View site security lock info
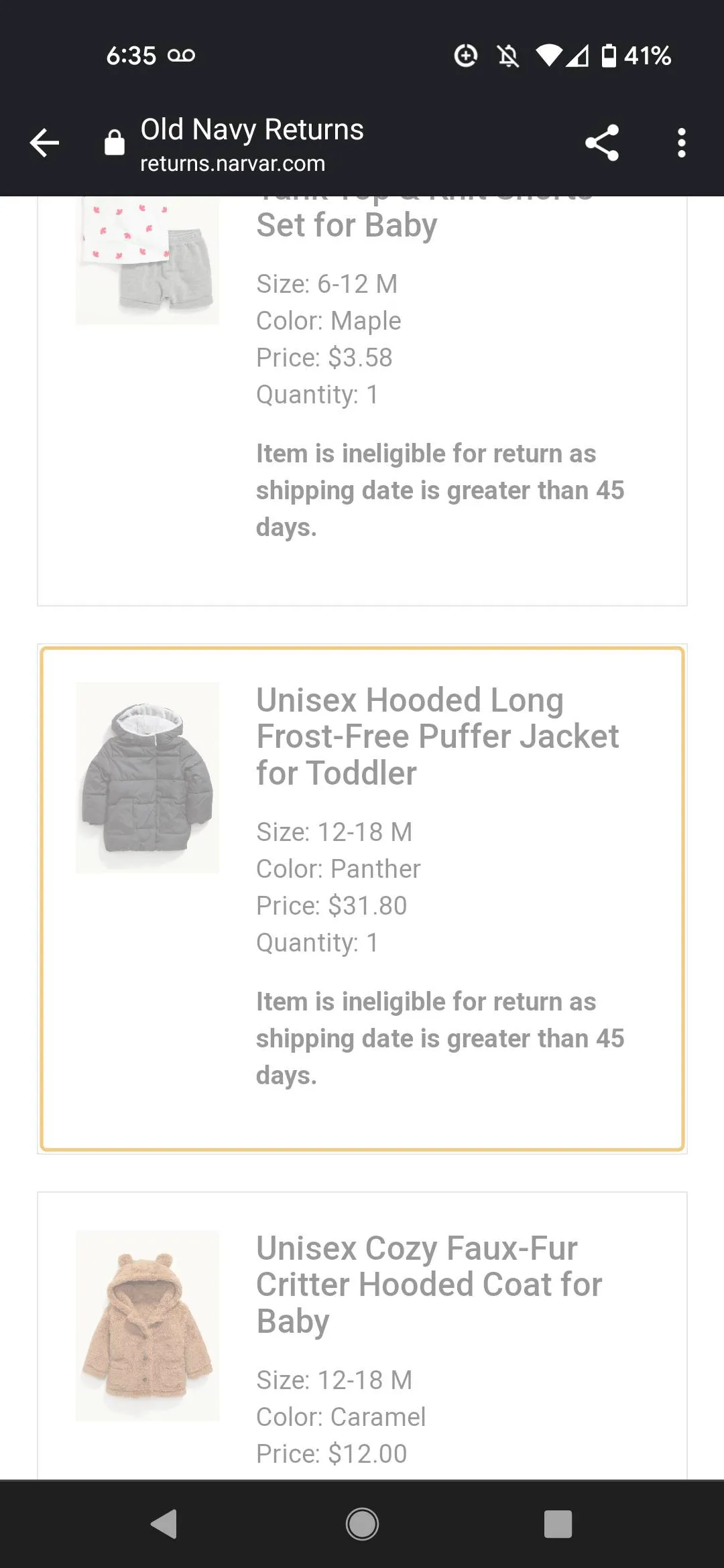This screenshot has height=1568, width=724. pyautogui.click(x=115, y=143)
